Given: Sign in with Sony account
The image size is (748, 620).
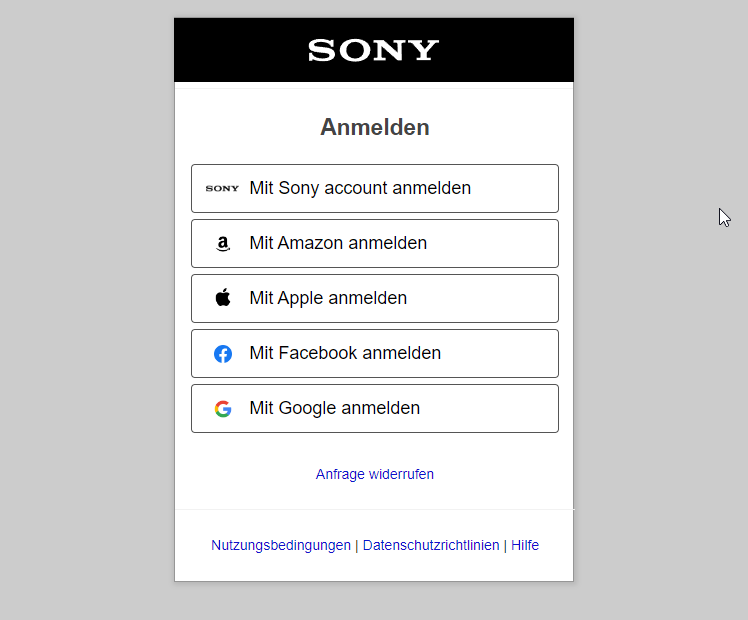Looking at the screenshot, I should click(x=374, y=188).
